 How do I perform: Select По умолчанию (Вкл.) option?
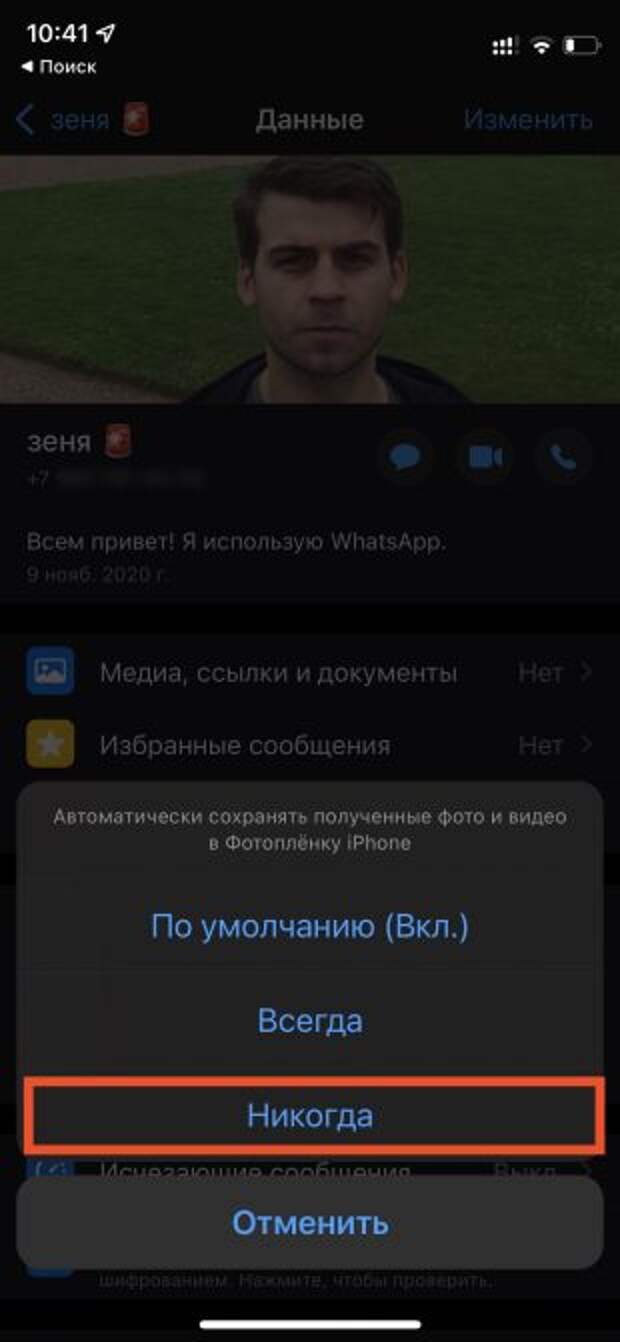click(310, 926)
